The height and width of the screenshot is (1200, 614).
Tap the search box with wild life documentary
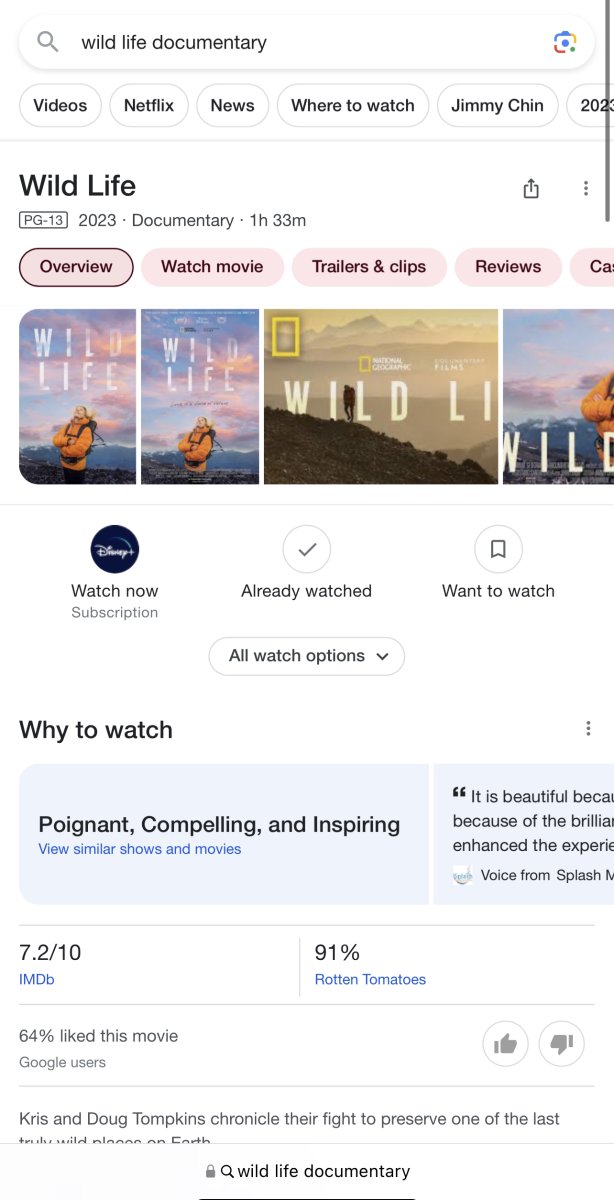click(x=290, y=43)
